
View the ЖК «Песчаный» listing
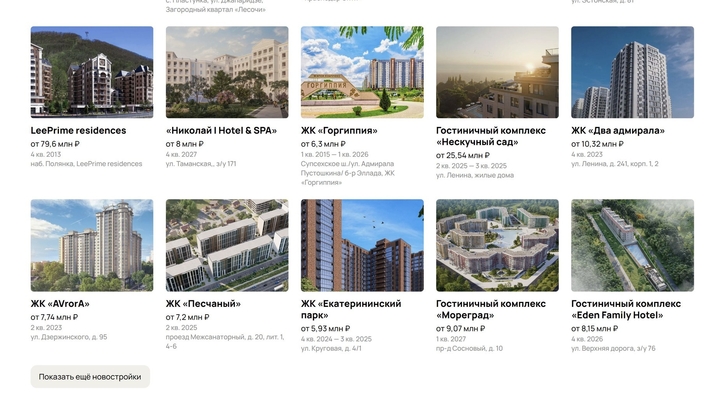(x=227, y=245)
